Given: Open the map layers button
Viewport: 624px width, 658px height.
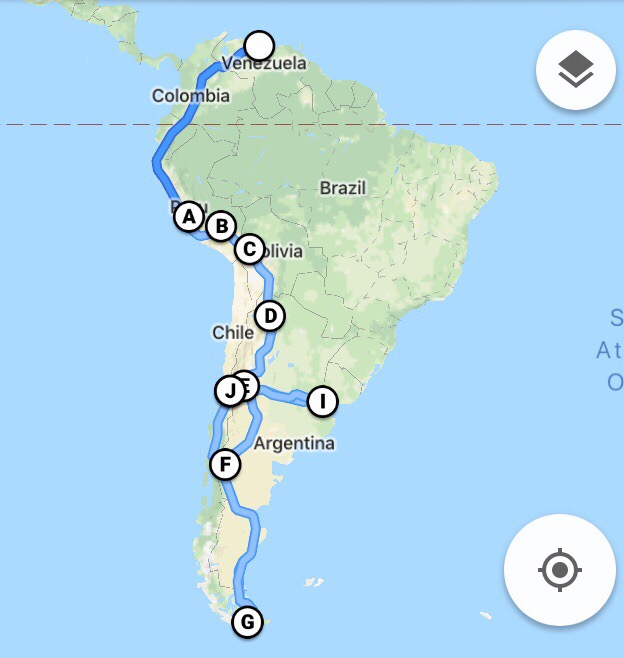Looking at the screenshot, I should point(576,70).
